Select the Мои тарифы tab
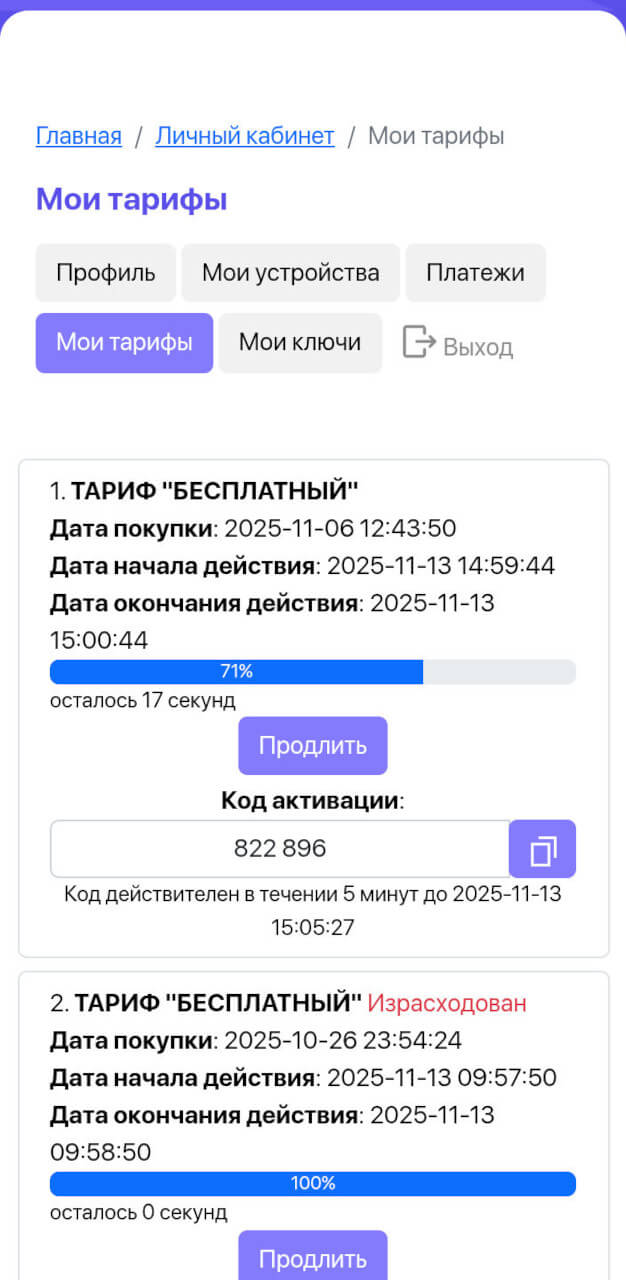The image size is (626, 1280). pyautogui.click(x=124, y=343)
